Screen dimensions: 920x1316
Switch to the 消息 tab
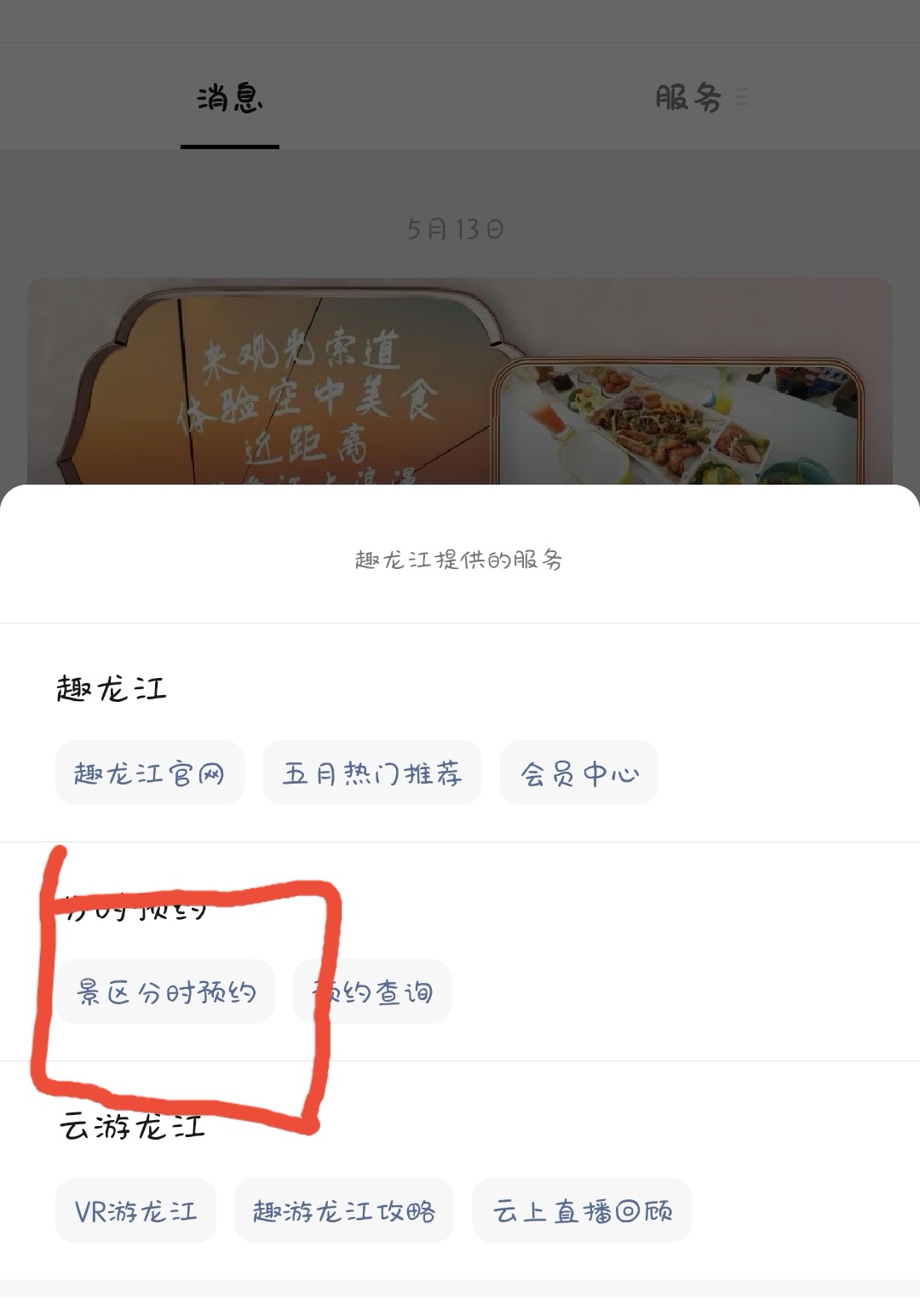[230, 99]
